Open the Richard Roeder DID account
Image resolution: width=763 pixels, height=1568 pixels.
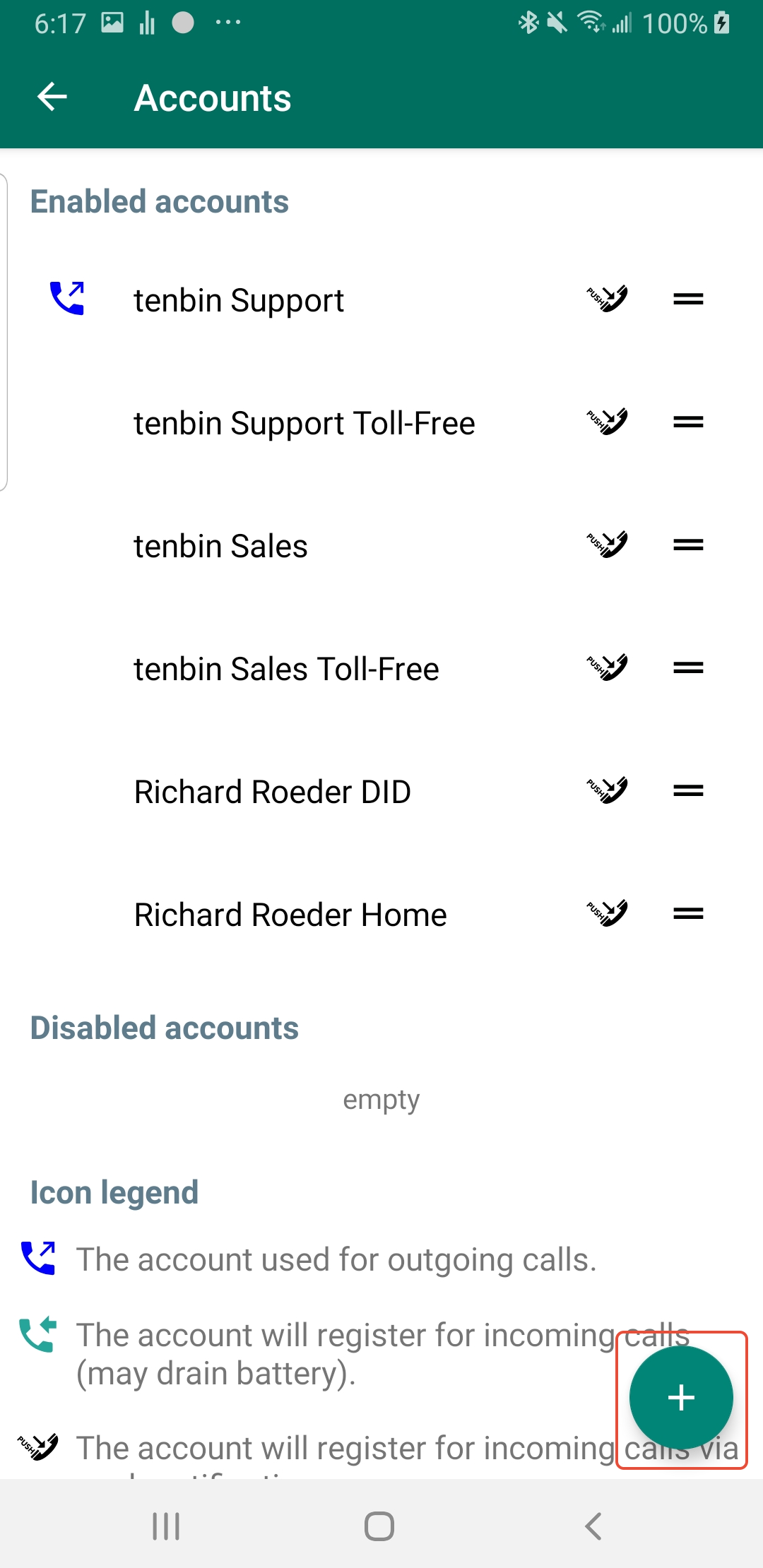[272, 792]
